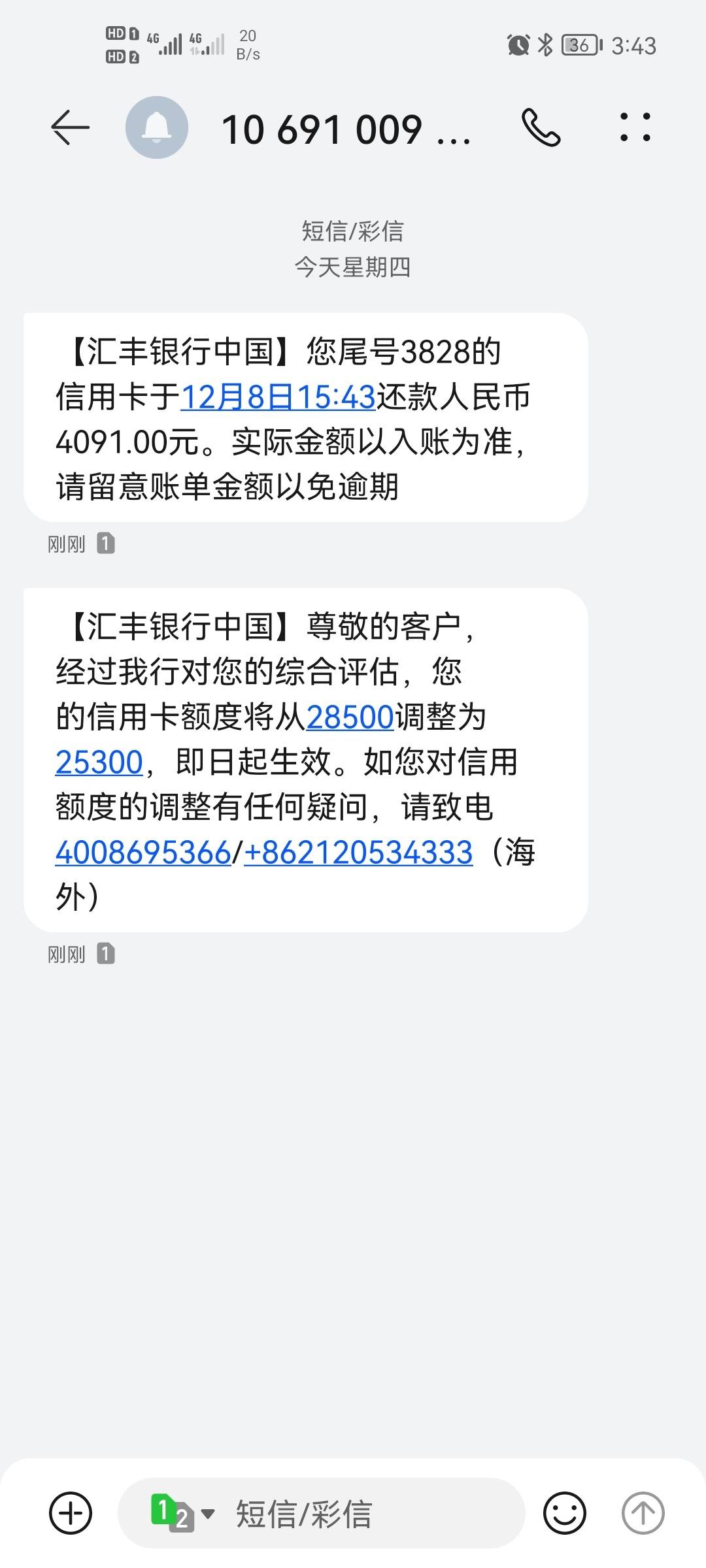
Task: Tap the underlined 28500 amount
Action: point(350,717)
